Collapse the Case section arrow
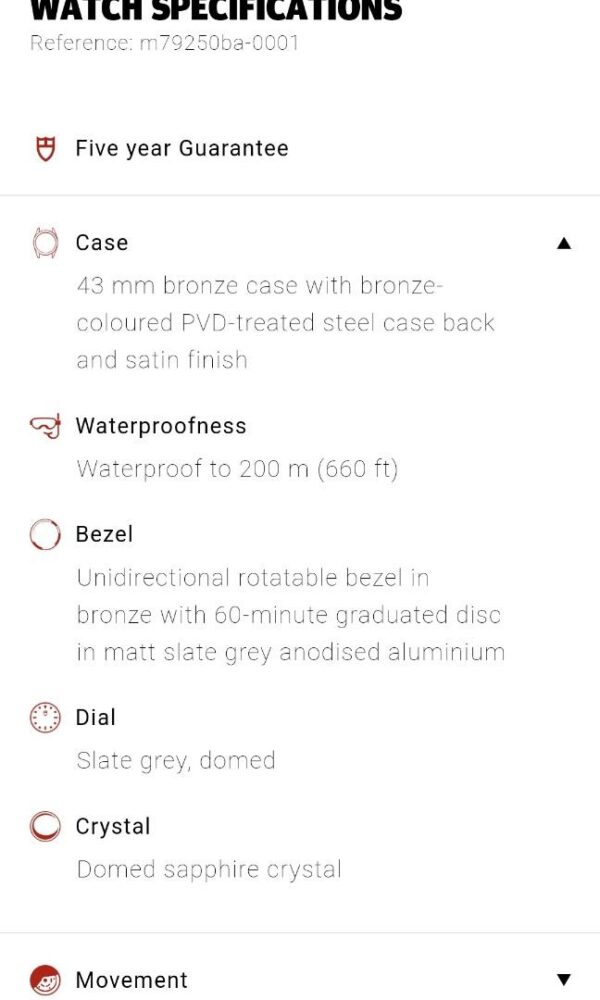The width and height of the screenshot is (600, 1000). click(x=564, y=244)
